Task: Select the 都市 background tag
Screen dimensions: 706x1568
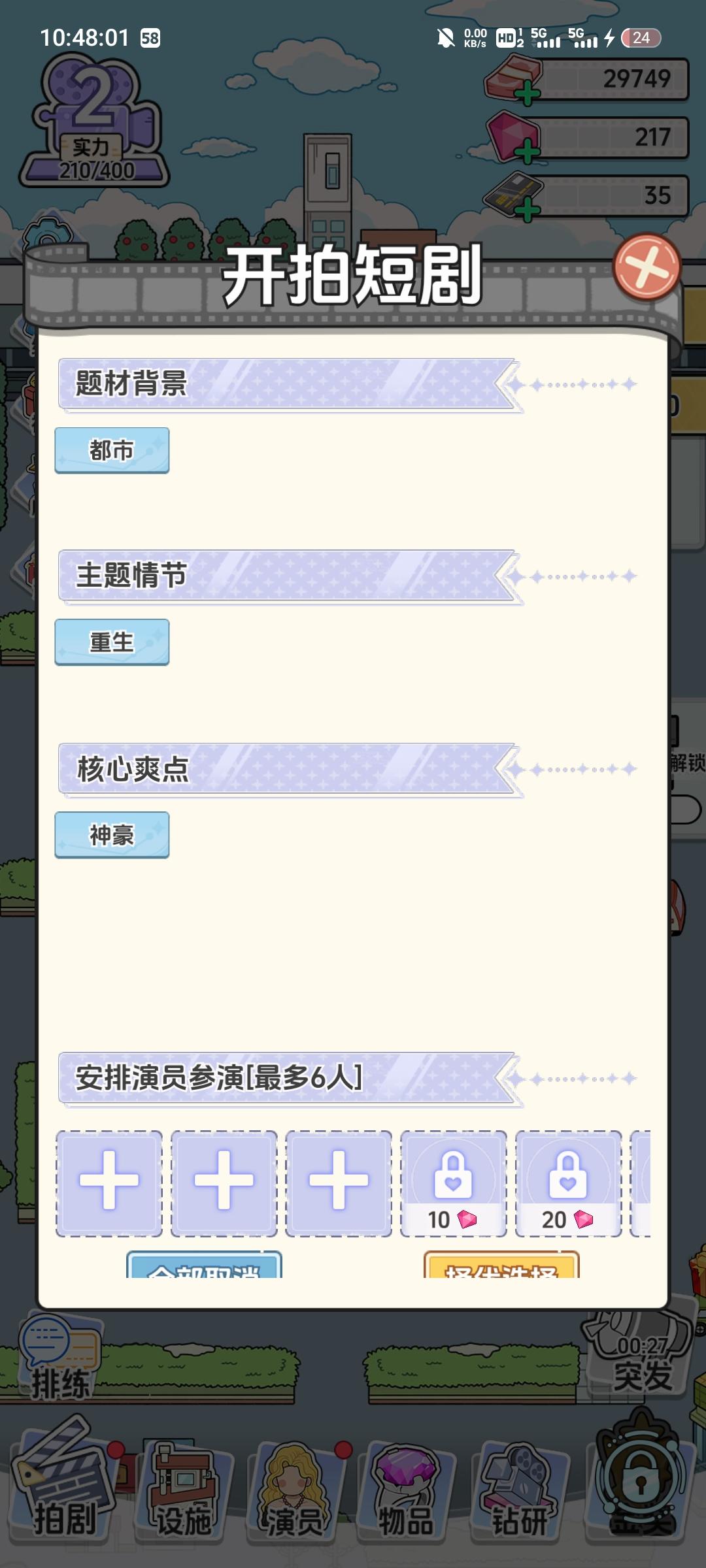Action: pyautogui.click(x=112, y=449)
